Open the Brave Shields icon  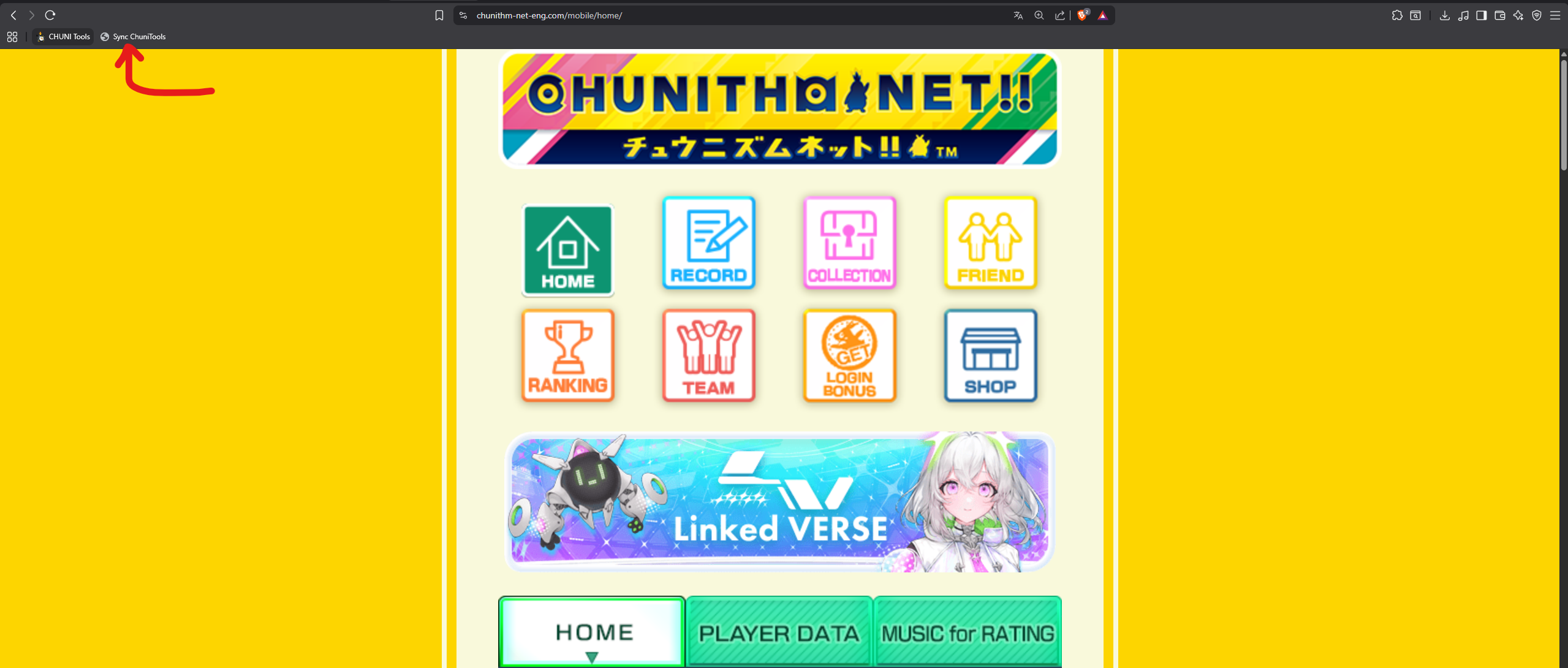coord(1082,15)
